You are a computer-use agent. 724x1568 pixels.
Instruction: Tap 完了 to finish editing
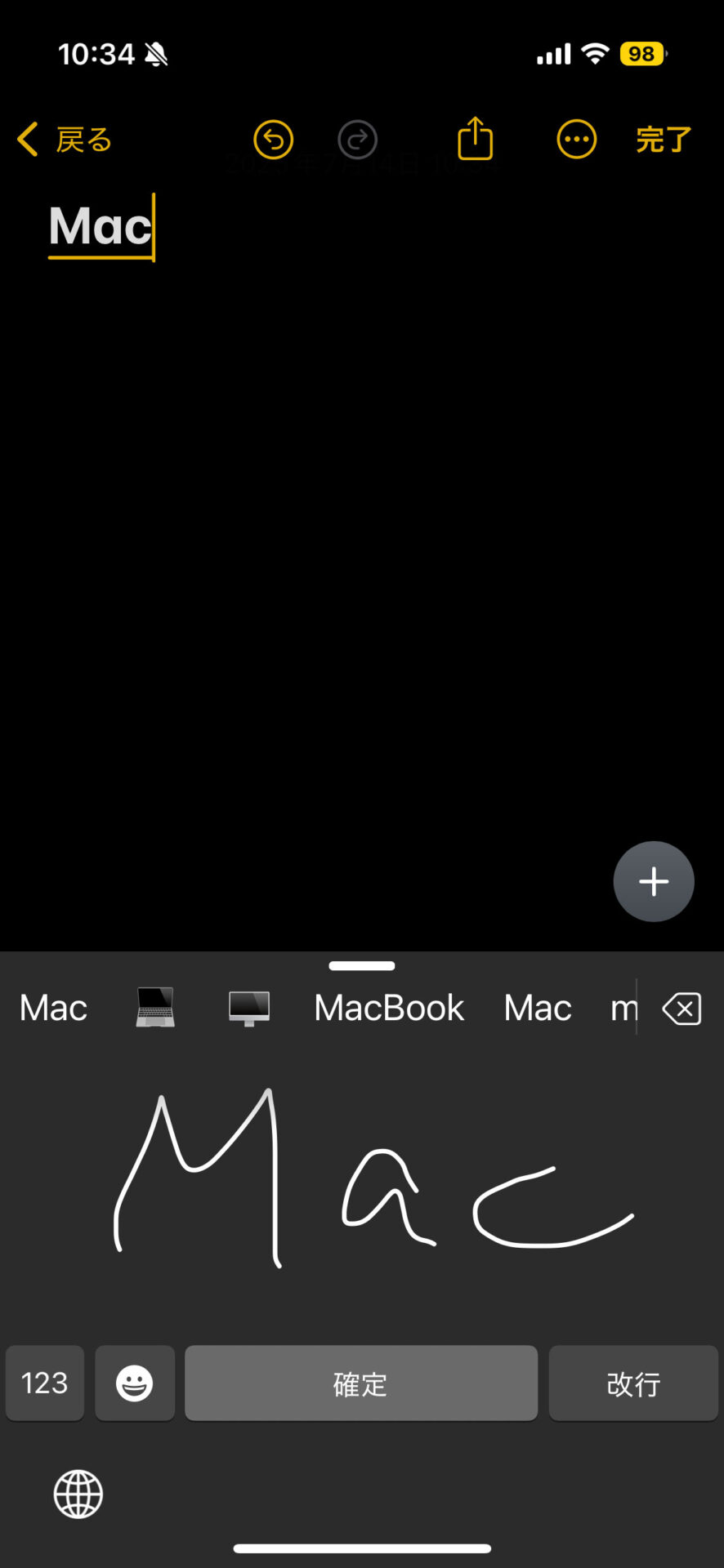pyautogui.click(x=663, y=140)
